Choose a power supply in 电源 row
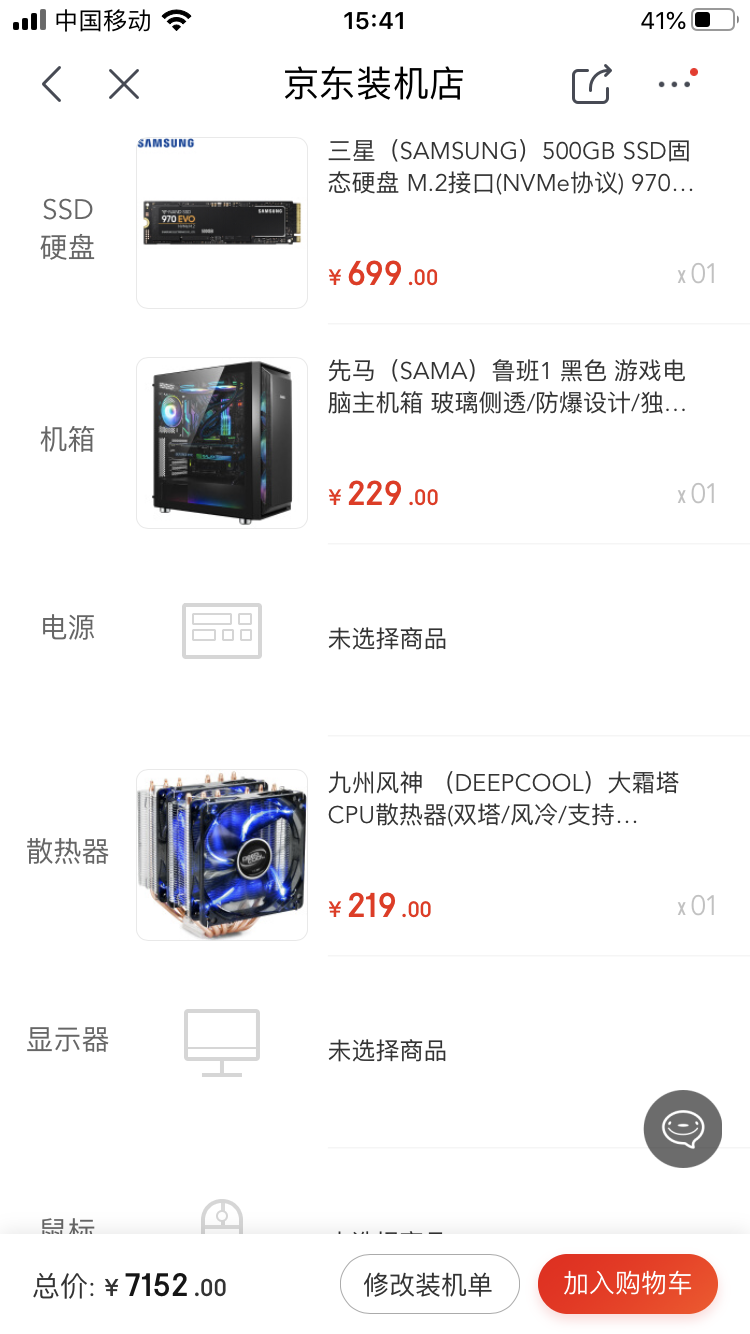The height and width of the screenshot is (1334, 750). pos(387,639)
